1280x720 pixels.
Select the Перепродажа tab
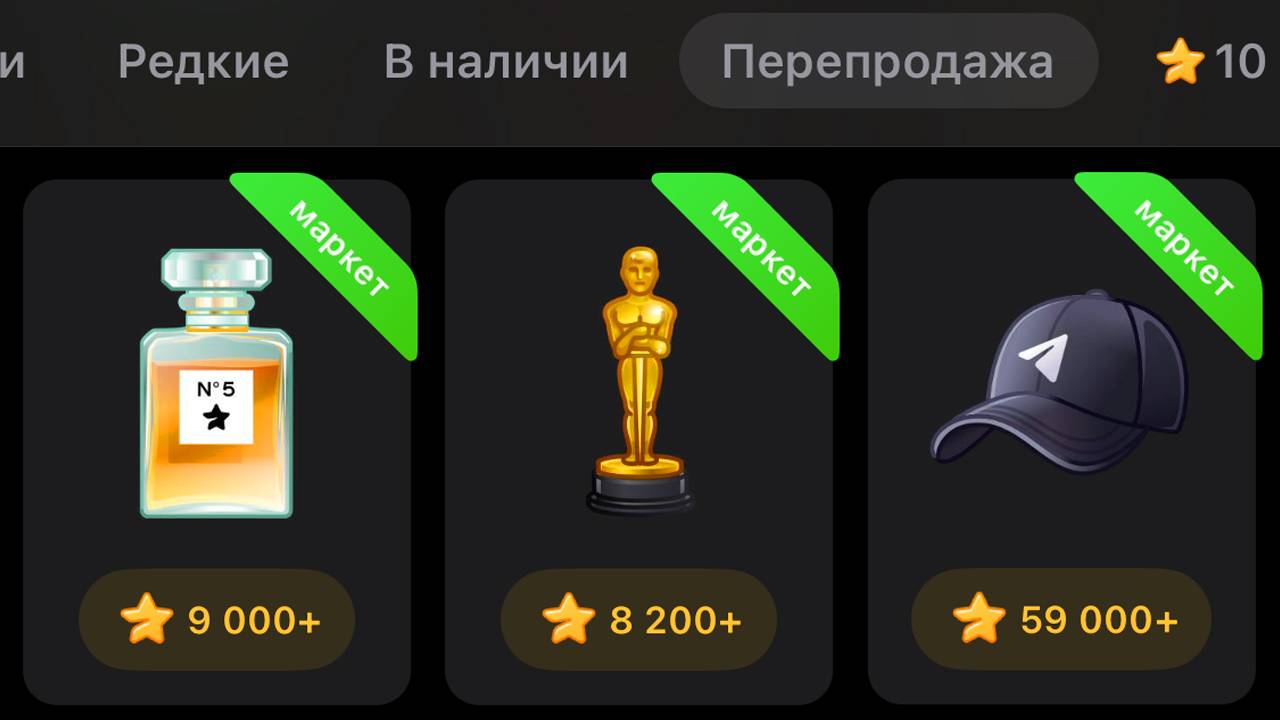(888, 62)
